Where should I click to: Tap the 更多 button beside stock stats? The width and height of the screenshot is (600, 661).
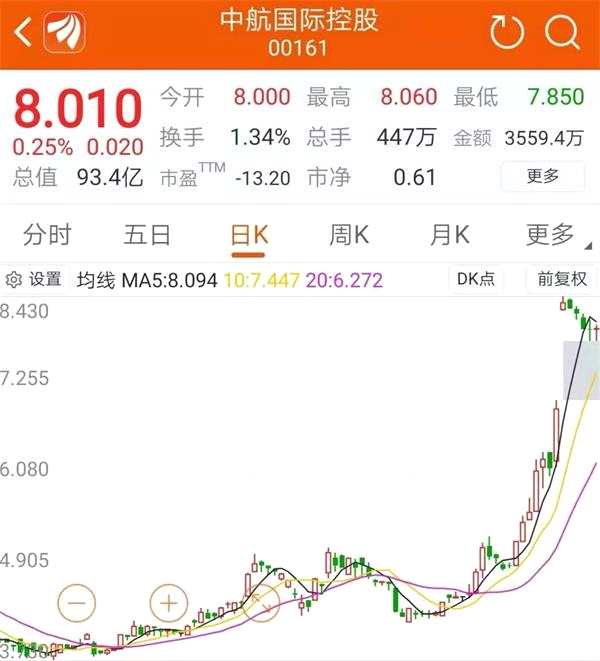click(x=543, y=177)
